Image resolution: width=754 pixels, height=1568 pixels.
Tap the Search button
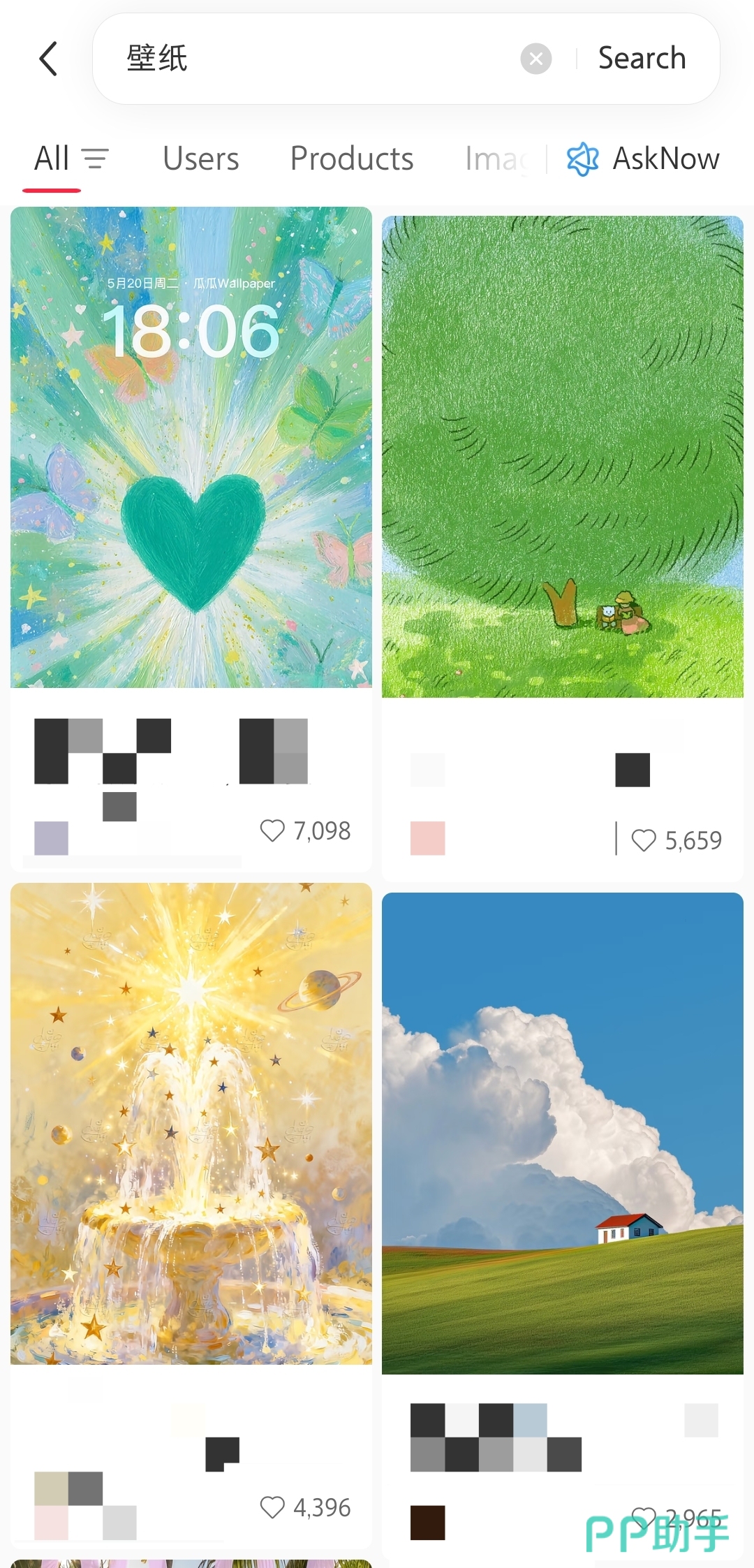(642, 59)
